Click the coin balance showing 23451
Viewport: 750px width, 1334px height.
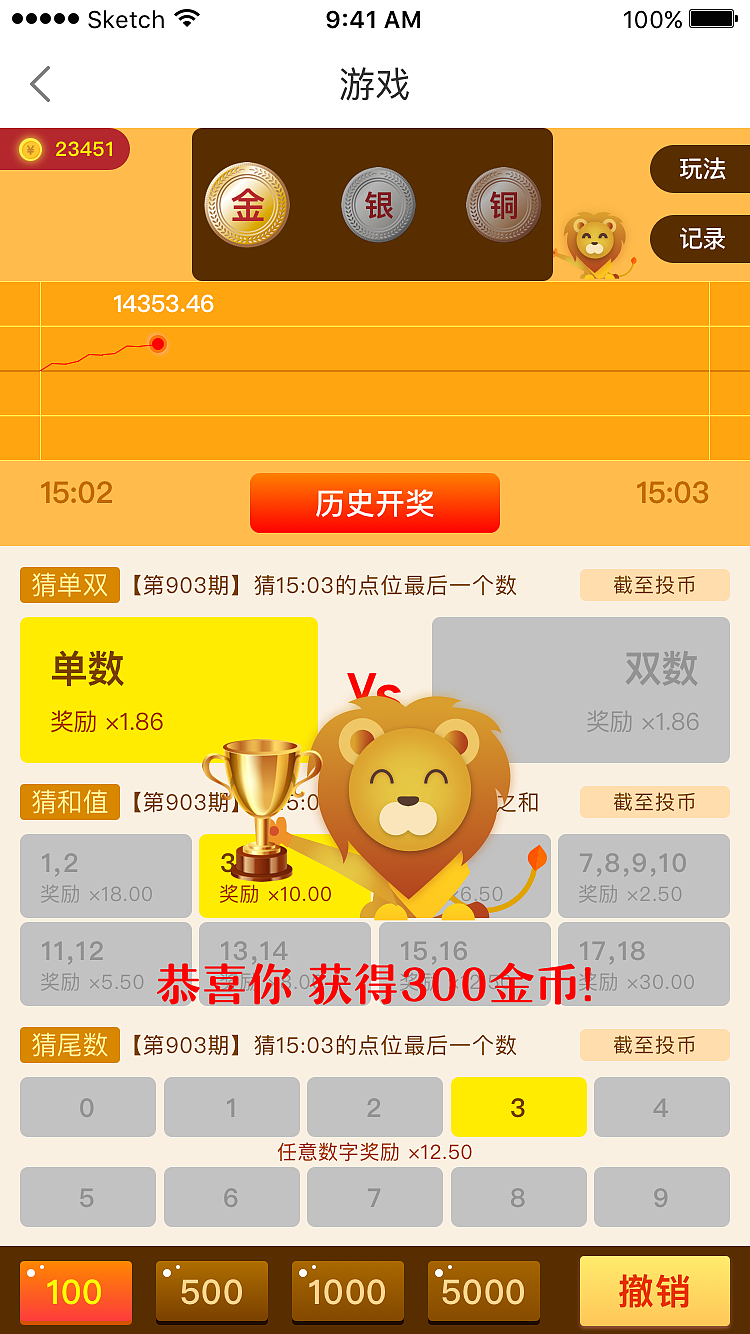(x=65, y=148)
